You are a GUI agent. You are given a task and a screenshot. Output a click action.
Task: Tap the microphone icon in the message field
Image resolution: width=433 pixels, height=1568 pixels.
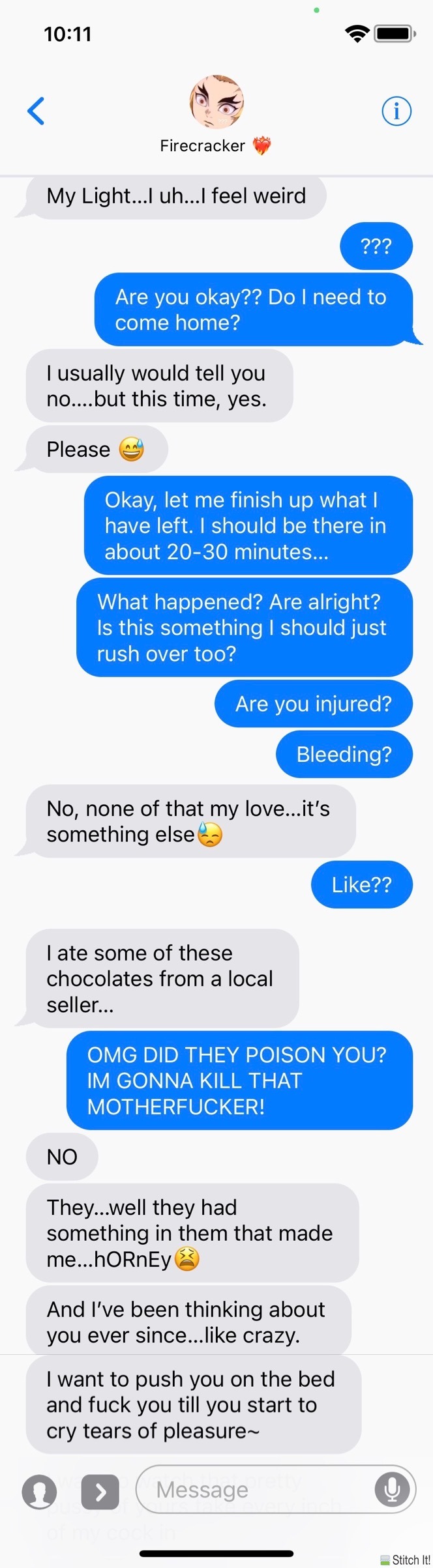click(x=392, y=1488)
